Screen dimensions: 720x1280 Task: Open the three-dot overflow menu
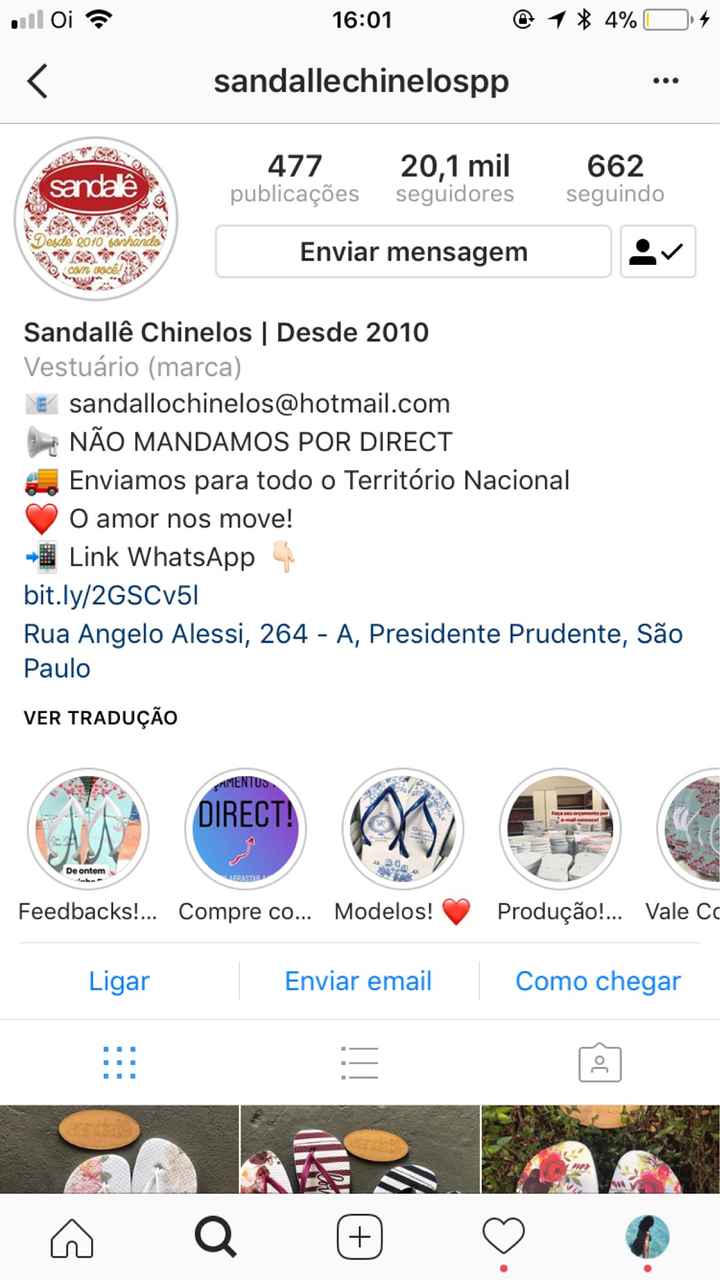click(x=665, y=81)
